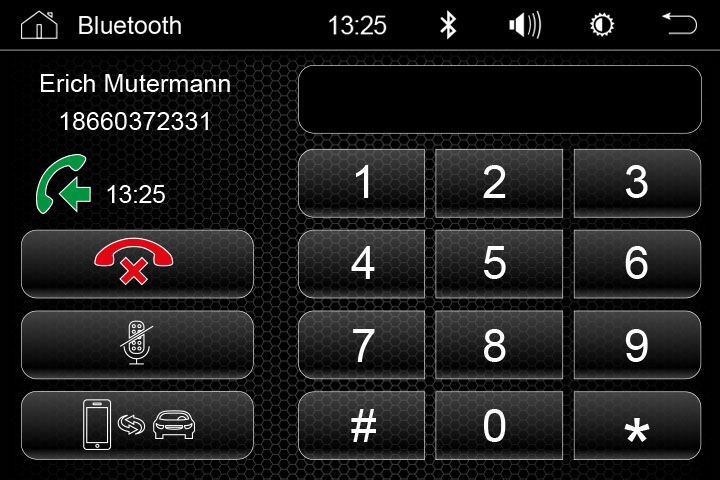Dial digit 9 on the keypad
Screen dimensions: 720x480
coord(636,345)
